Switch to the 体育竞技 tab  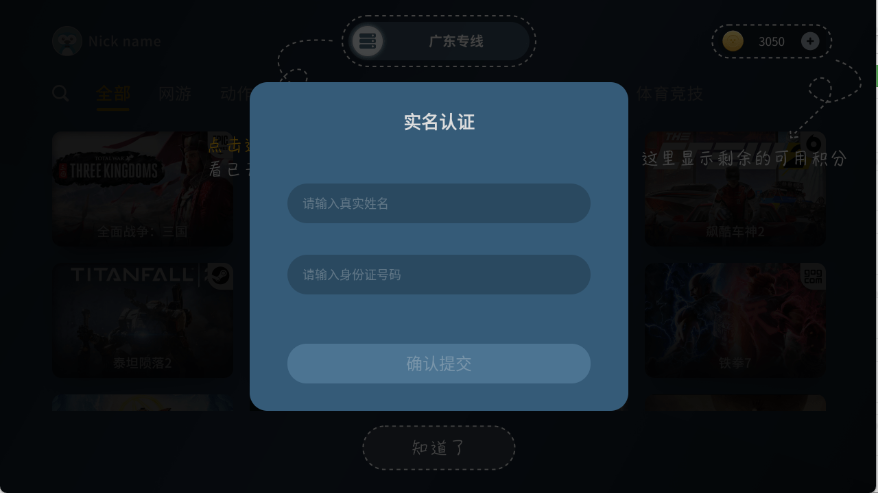tap(669, 94)
